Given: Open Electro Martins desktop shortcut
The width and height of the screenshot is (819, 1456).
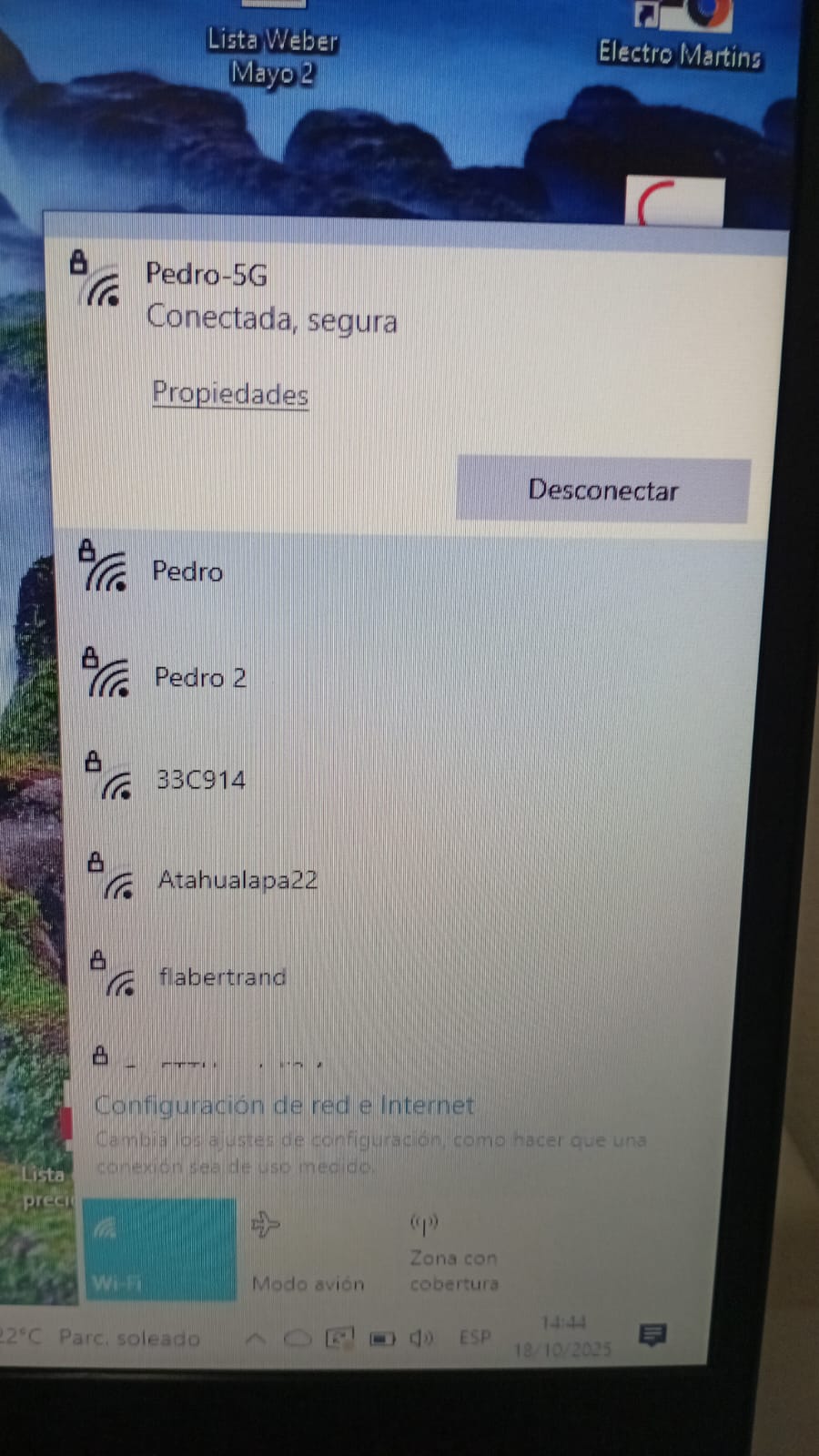Looking at the screenshot, I should (679, 36).
